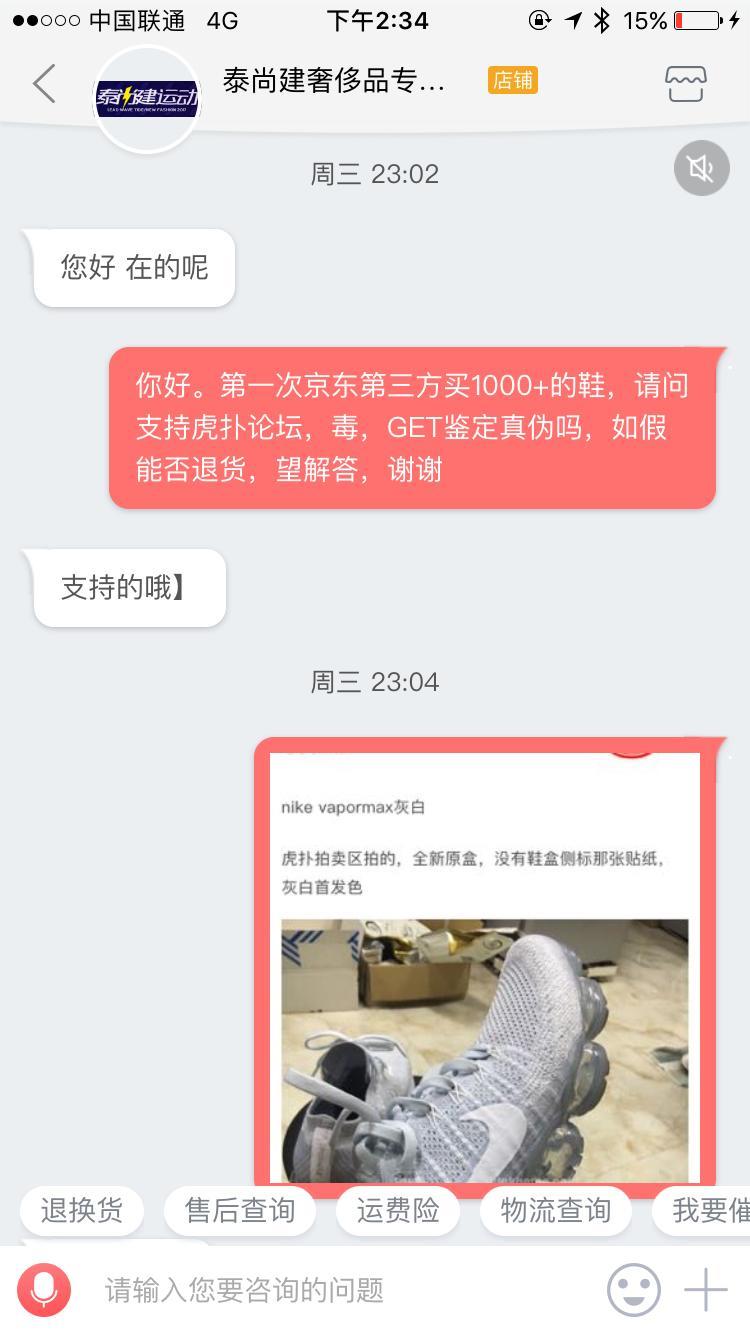Tap the 我要催 quick option
Viewport: 750px width, 1334px height.
pos(710,1210)
